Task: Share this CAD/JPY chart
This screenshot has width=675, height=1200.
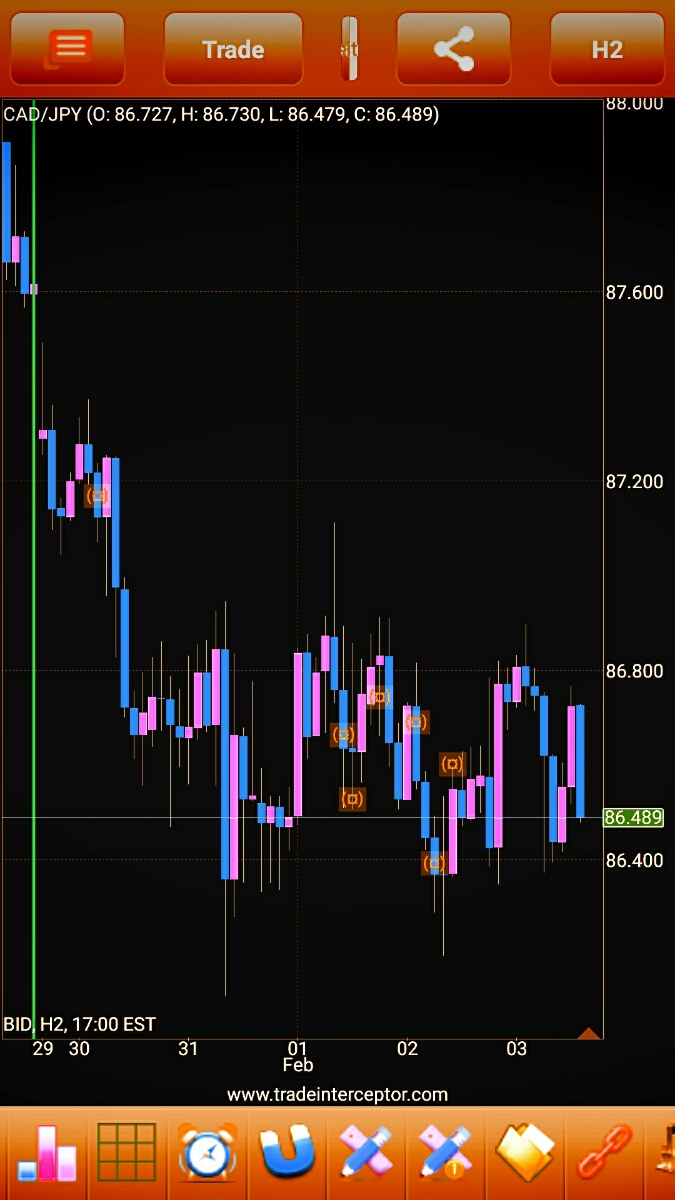Action: (x=454, y=49)
